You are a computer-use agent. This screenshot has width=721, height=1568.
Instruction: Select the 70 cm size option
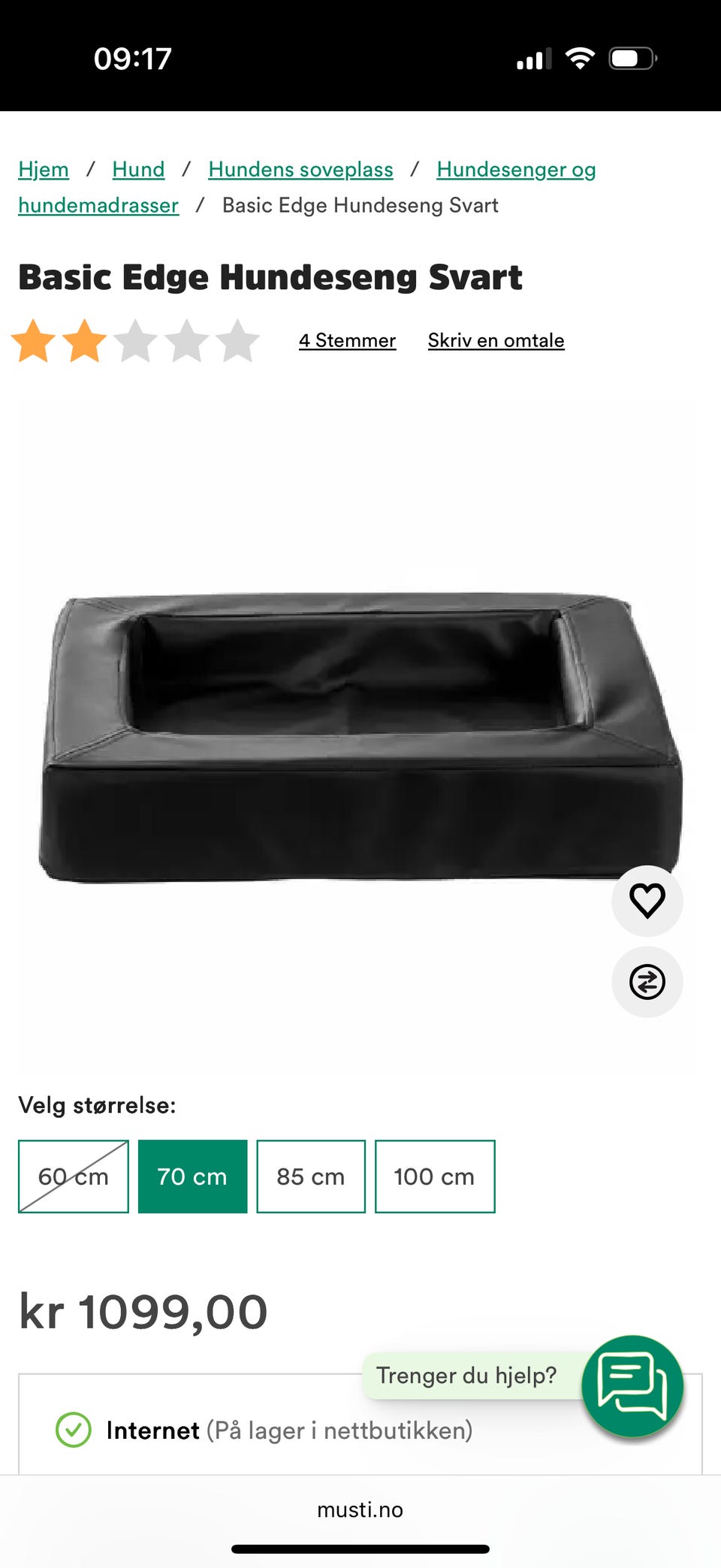click(192, 1177)
